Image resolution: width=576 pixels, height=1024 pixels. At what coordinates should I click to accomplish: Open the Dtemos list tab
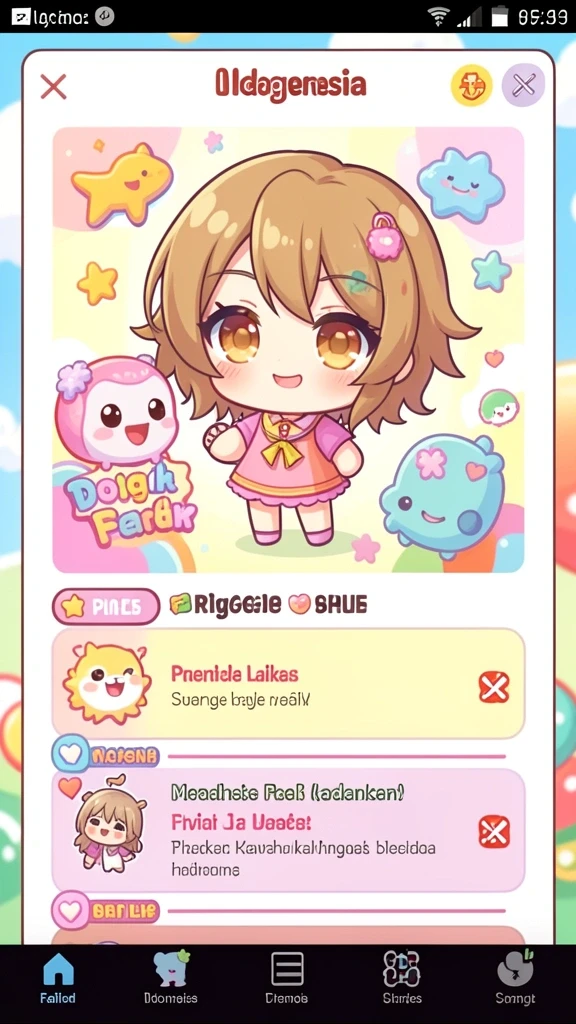pos(287,978)
